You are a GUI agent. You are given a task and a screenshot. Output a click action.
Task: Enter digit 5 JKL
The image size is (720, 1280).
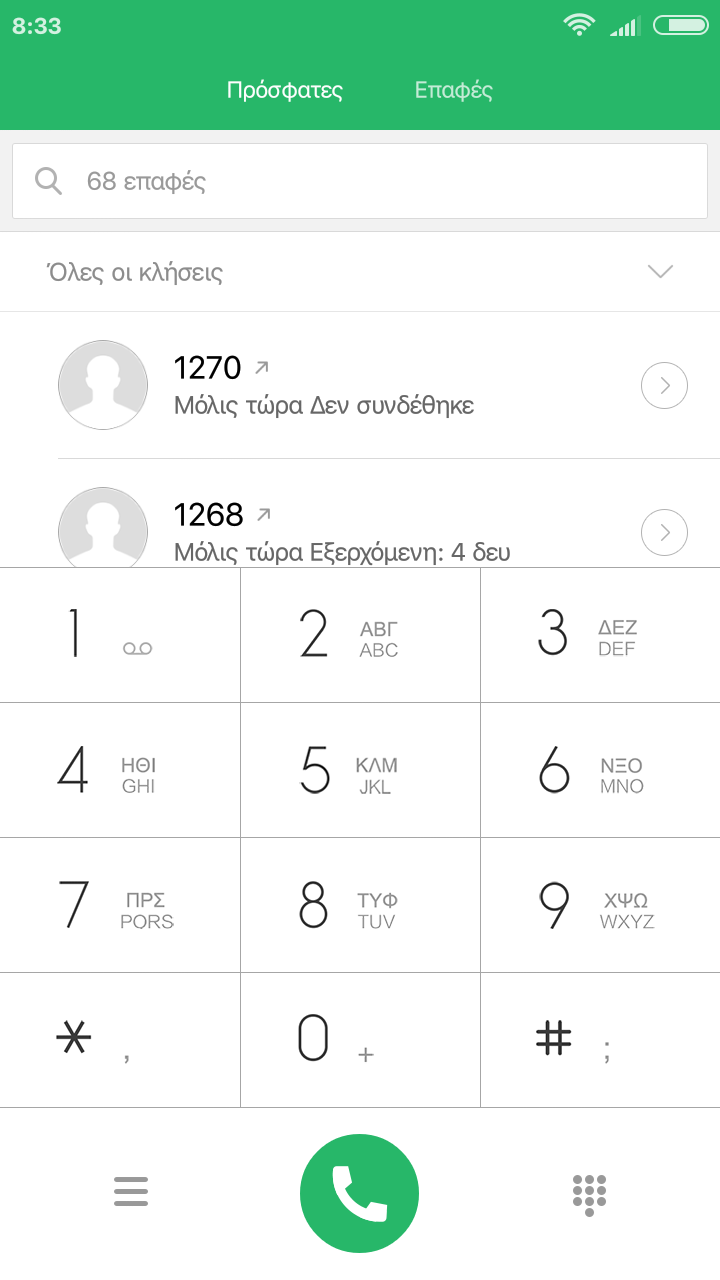(360, 770)
